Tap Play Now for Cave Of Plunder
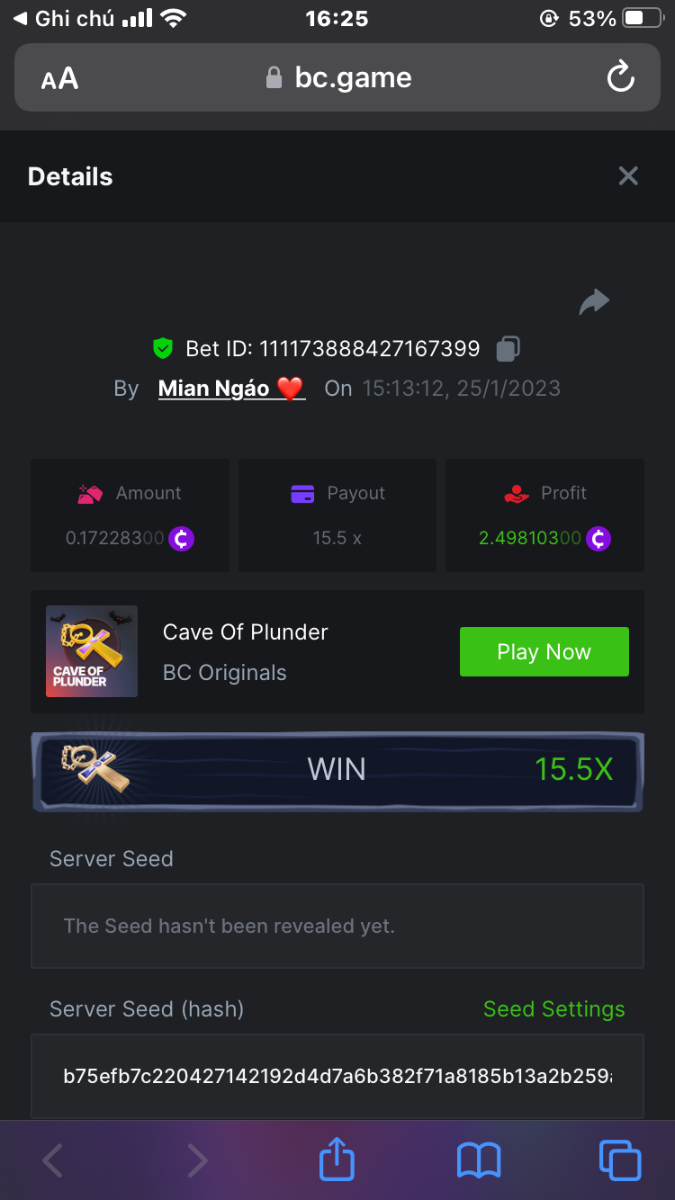The width and height of the screenshot is (675, 1200). tap(544, 652)
